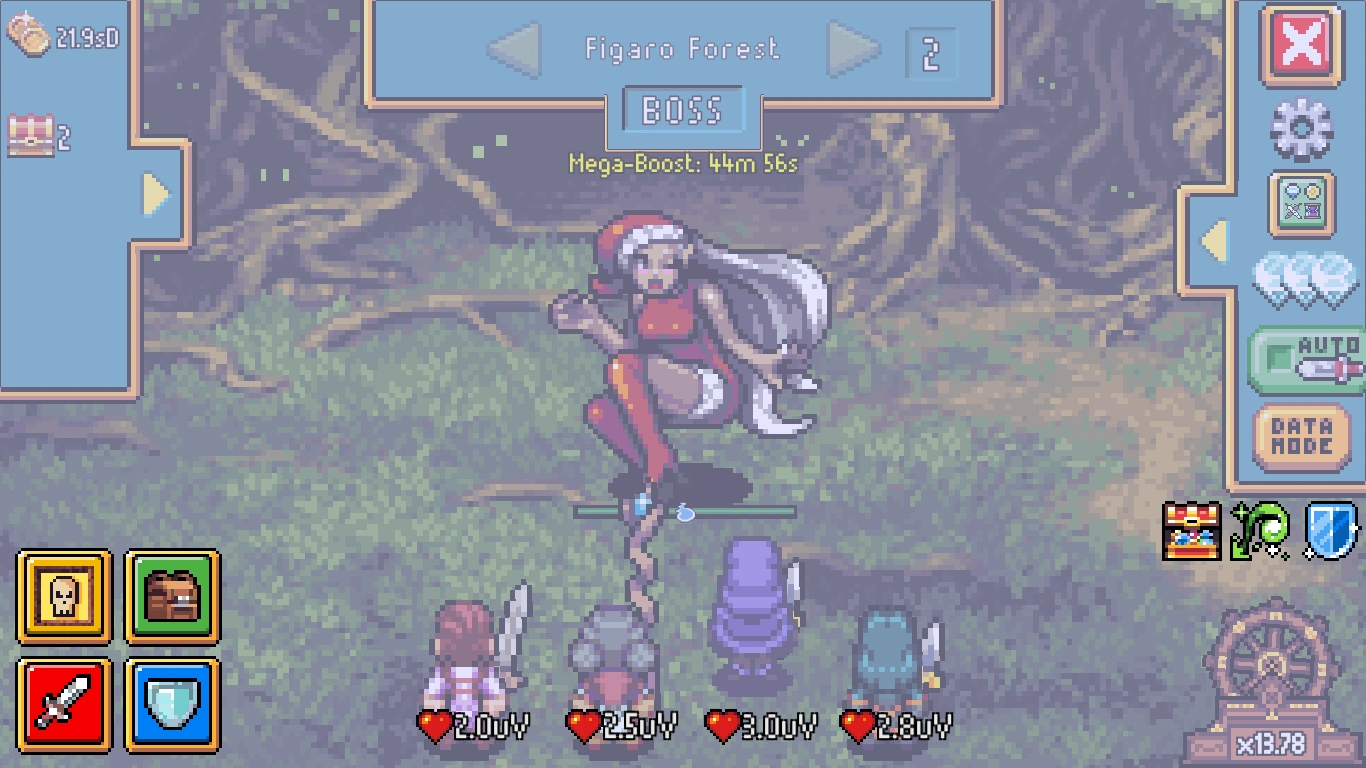Tap the BOSS button
This screenshot has width=1366, height=768.
tap(683, 110)
